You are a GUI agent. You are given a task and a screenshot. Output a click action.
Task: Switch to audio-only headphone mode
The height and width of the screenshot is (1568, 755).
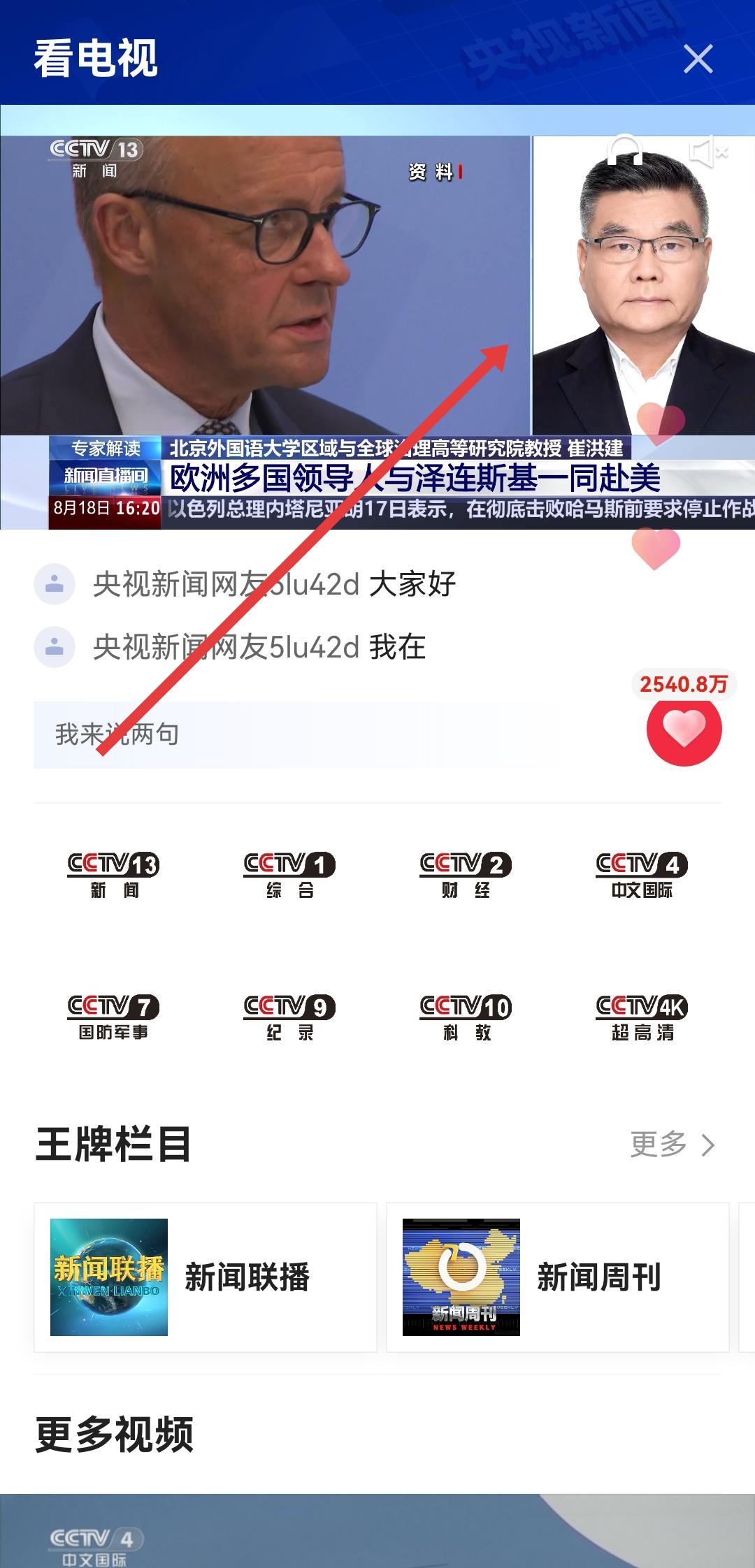coord(624,150)
